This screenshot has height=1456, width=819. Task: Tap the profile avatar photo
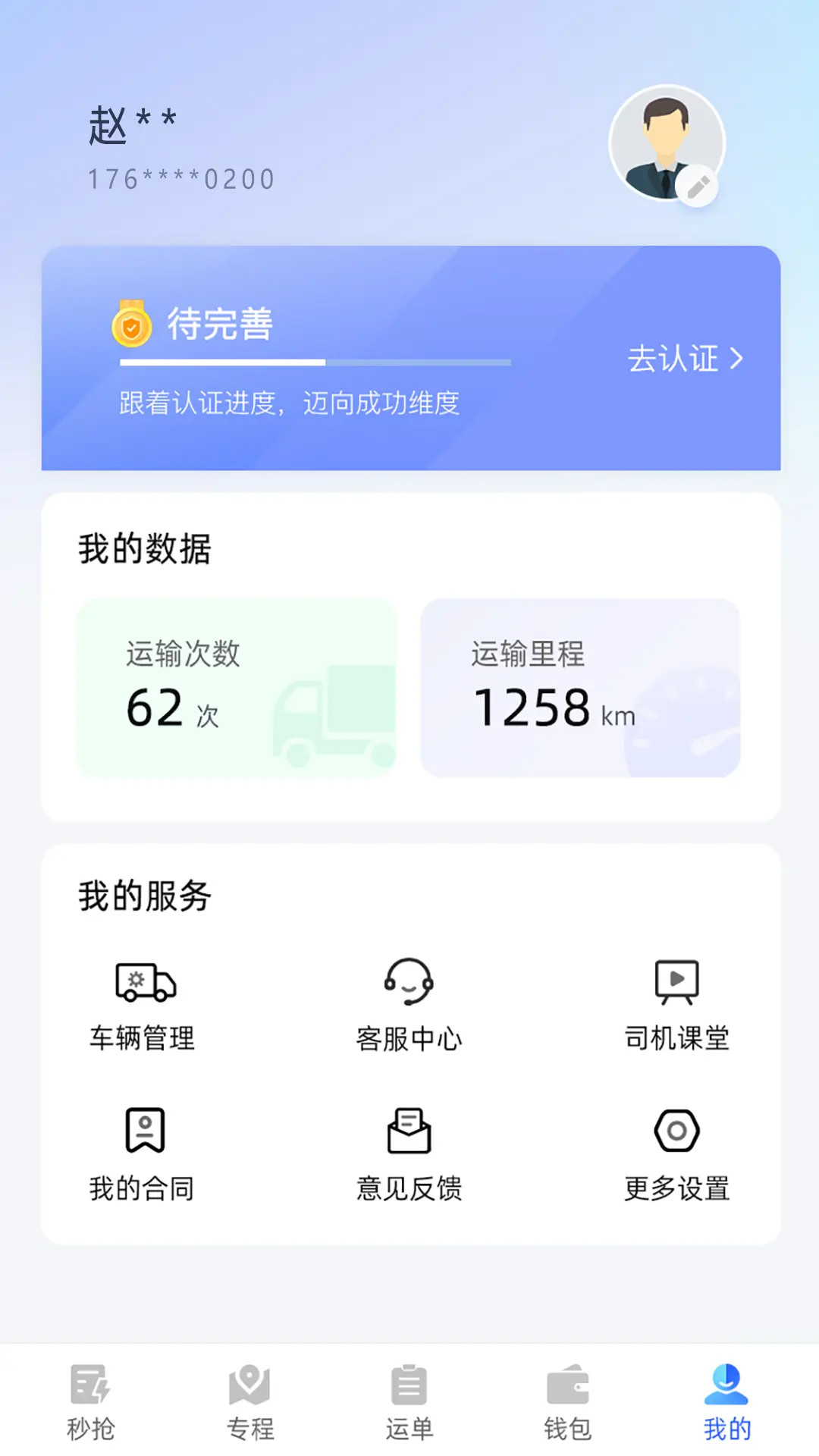pos(667,144)
